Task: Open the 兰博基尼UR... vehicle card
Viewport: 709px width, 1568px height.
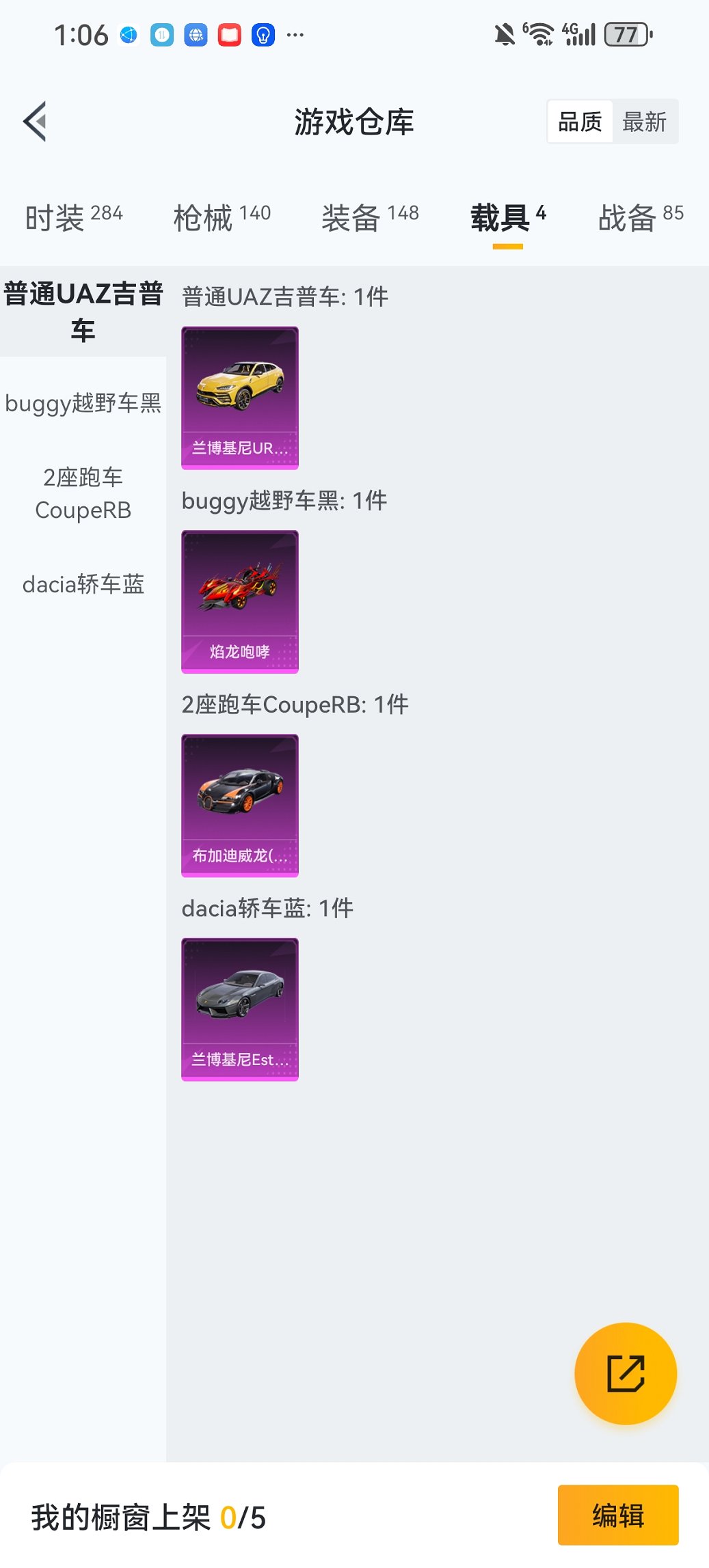Action: tap(240, 398)
